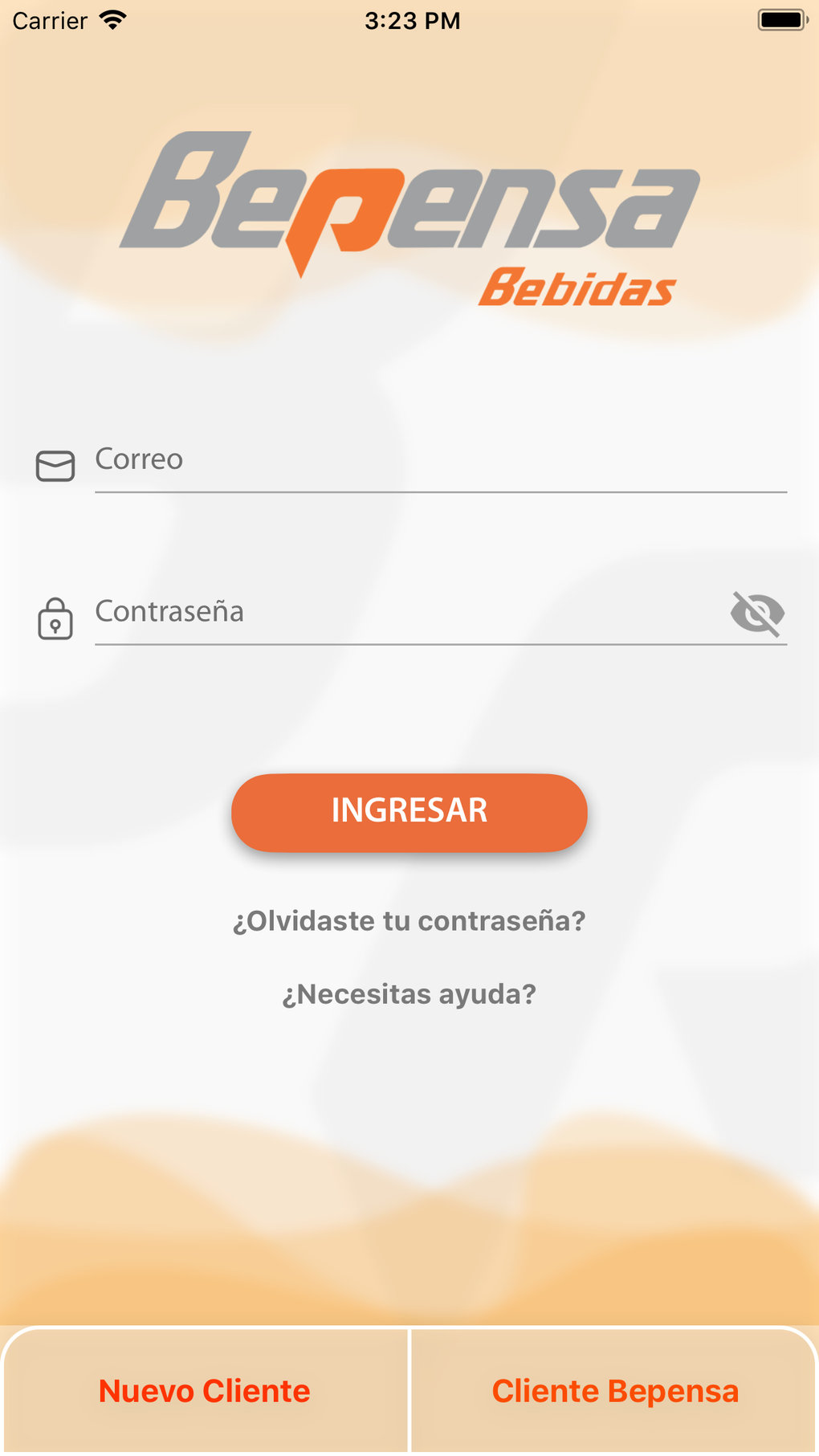The height and width of the screenshot is (1456, 819).
Task: Show the password using the eye icon
Action: point(758,613)
